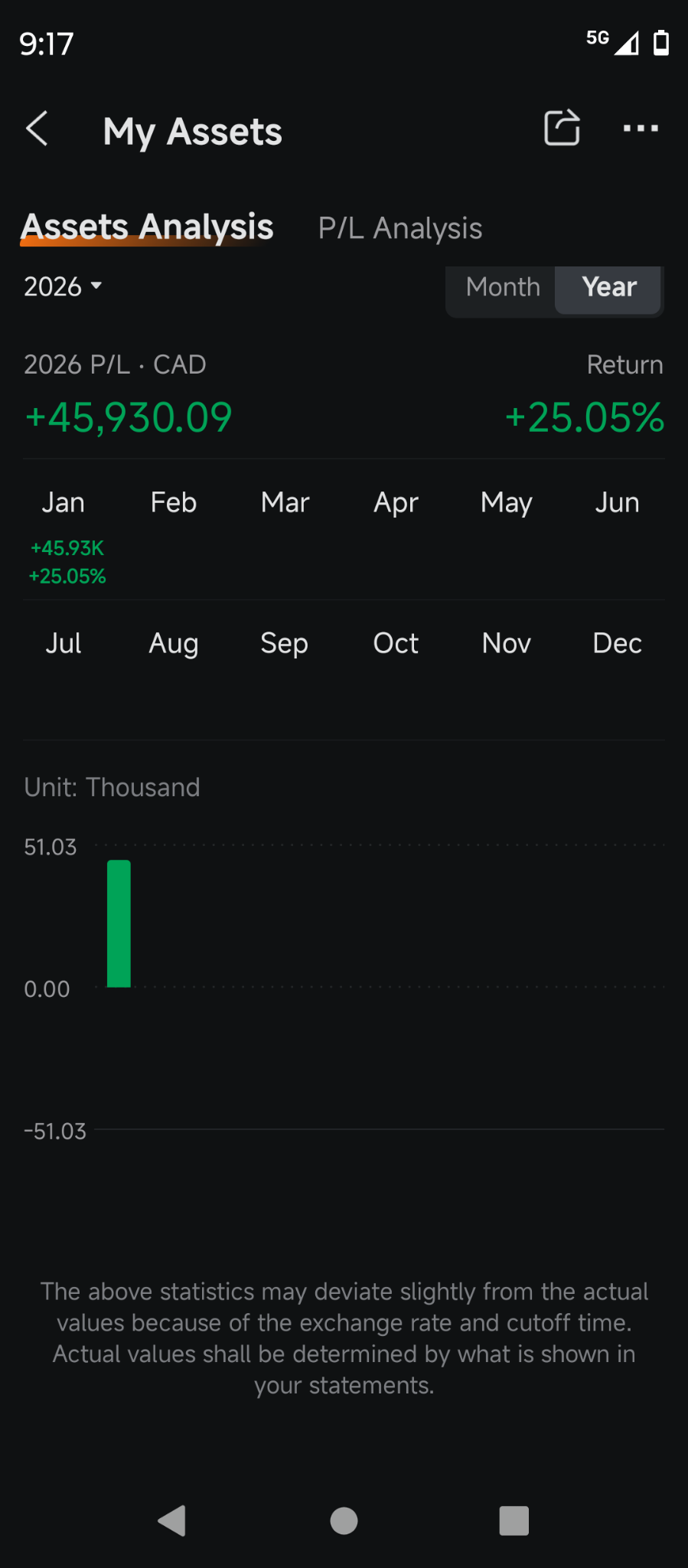The height and width of the screenshot is (1568, 688).
Task: Go back from My Assets
Action: [x=37, y=129]
